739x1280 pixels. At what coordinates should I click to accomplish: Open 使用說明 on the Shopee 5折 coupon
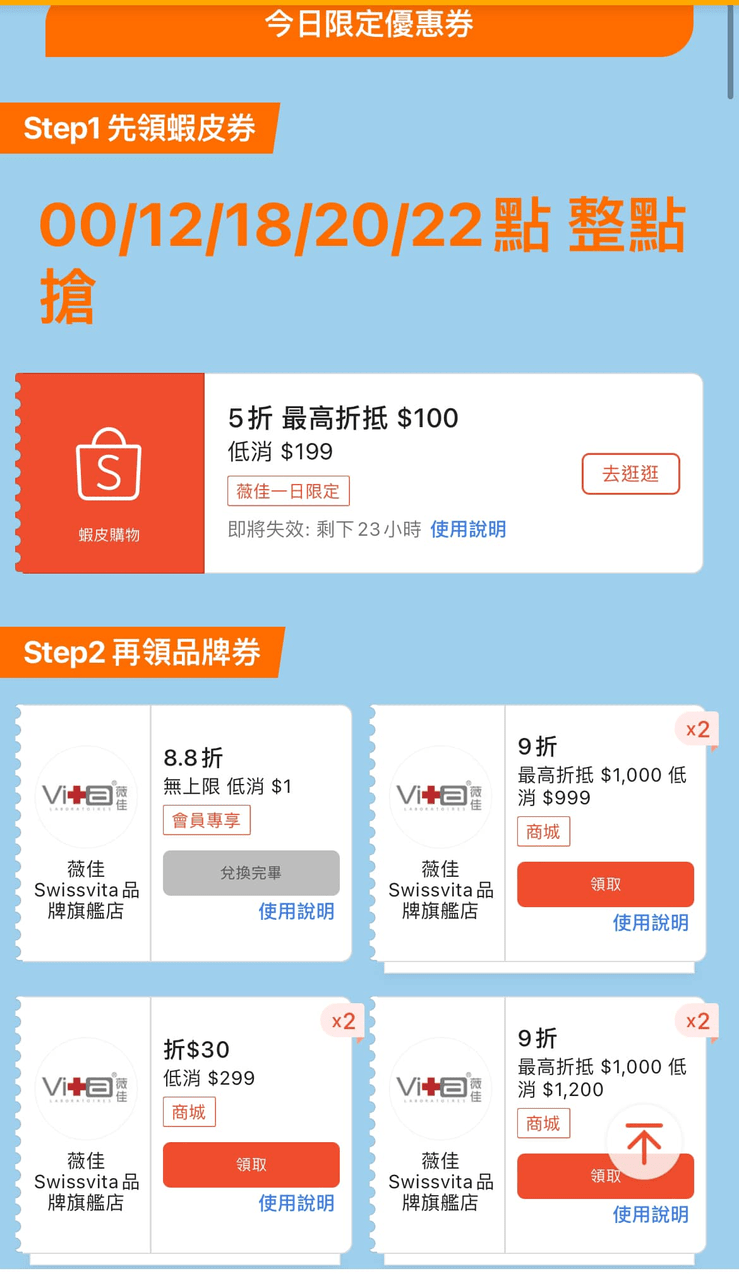(467, 529)
